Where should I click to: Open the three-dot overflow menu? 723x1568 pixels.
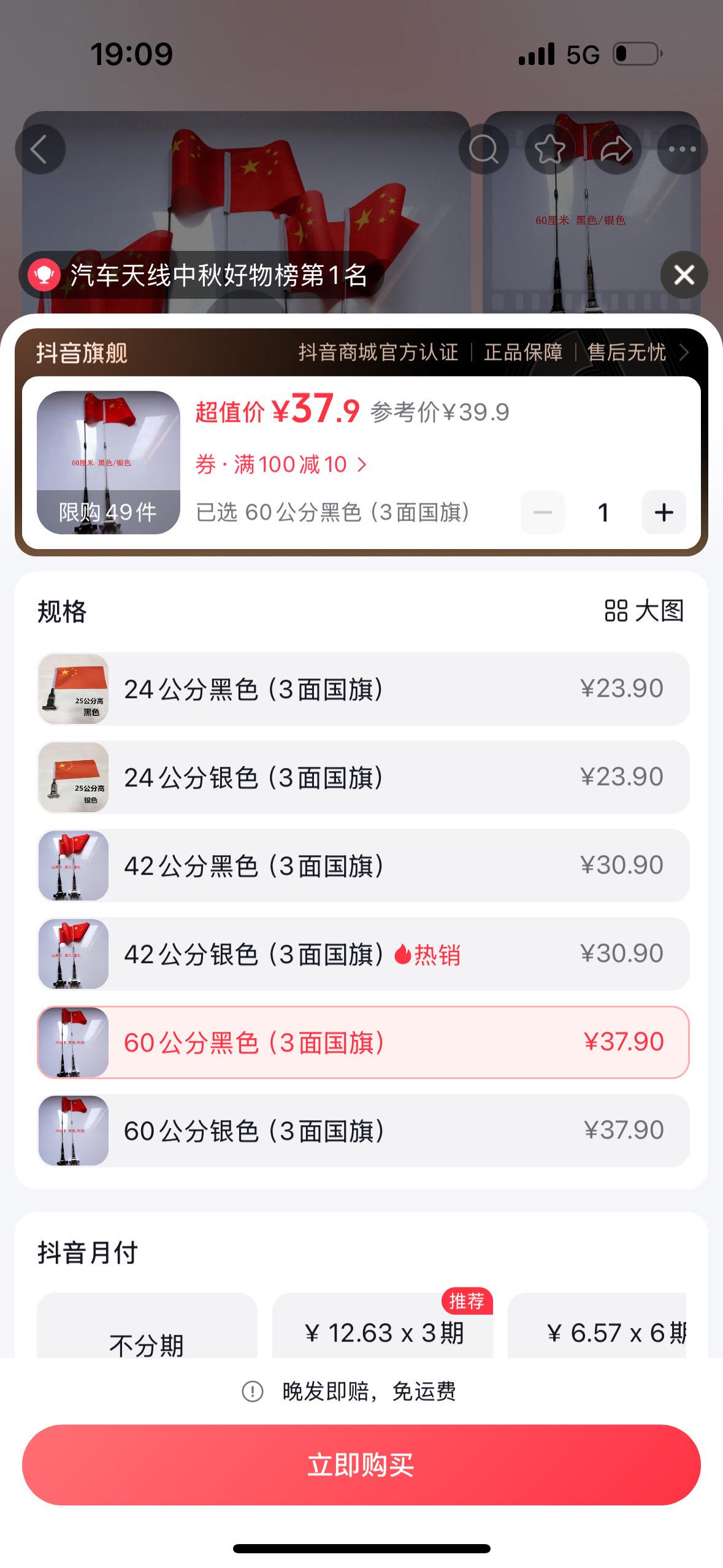click(x=682, y=149)
